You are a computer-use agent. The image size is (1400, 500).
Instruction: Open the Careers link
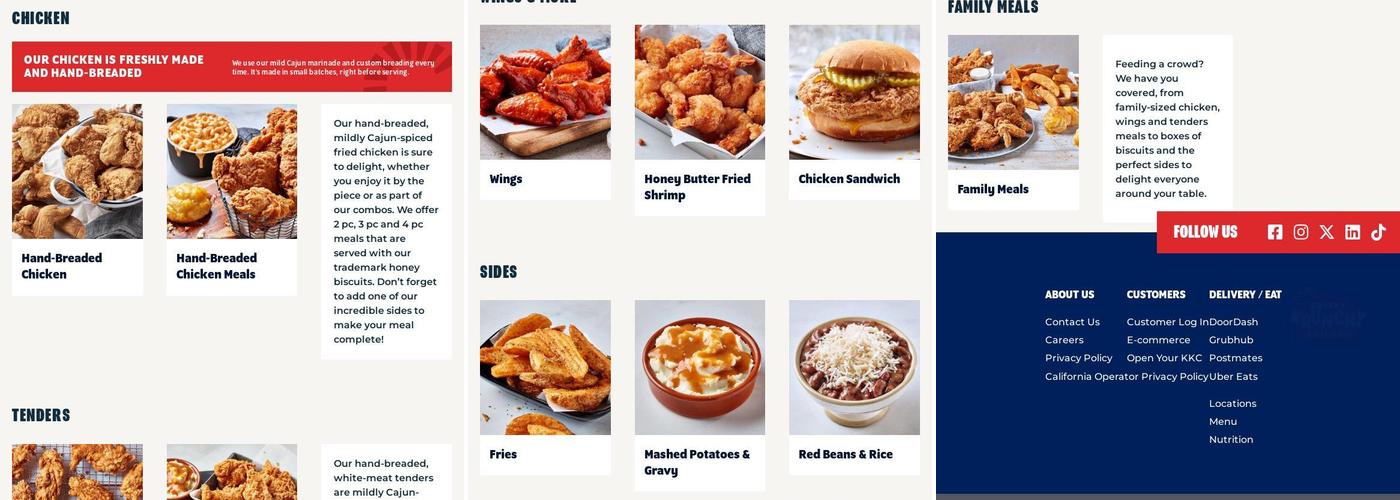pos(1064,340)
